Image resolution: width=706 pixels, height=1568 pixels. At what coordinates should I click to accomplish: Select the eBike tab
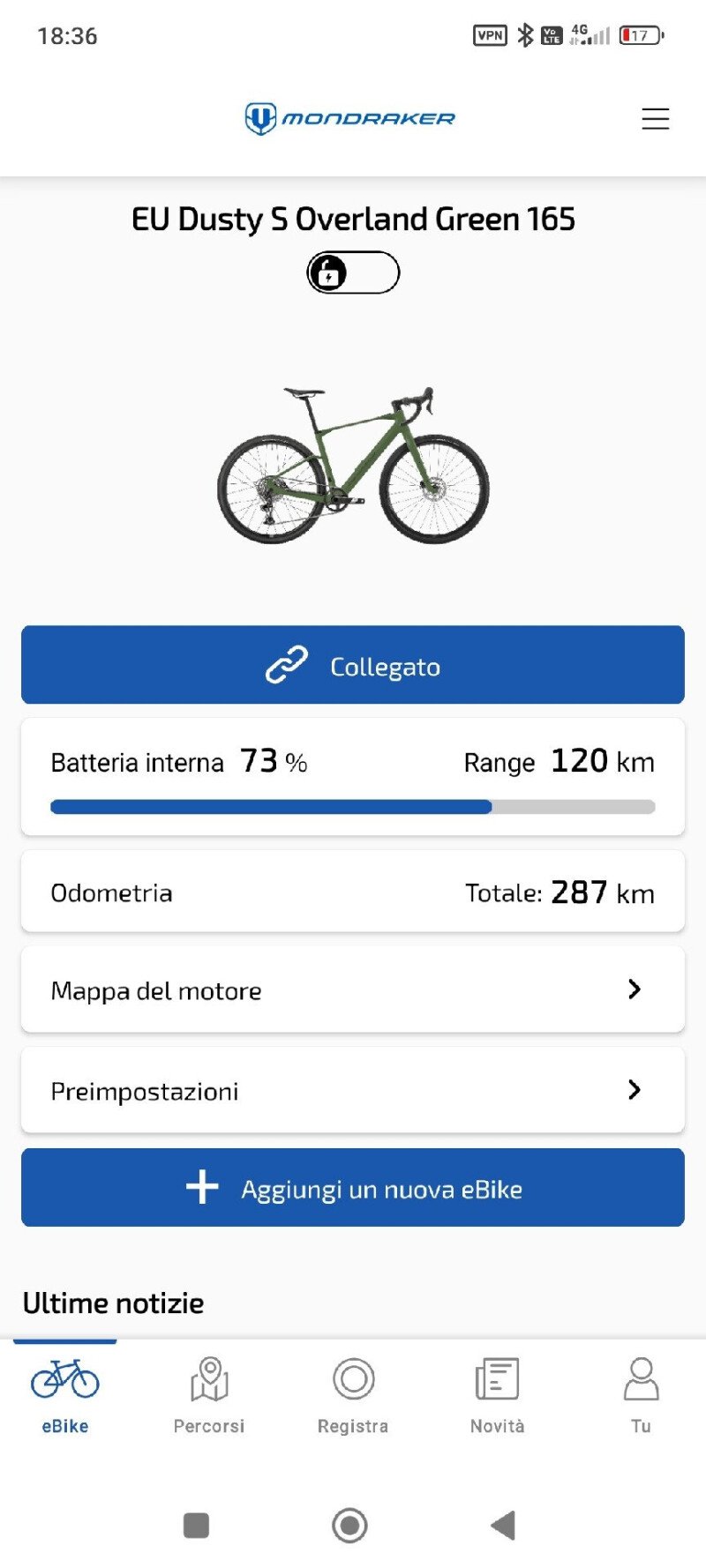65,1395
